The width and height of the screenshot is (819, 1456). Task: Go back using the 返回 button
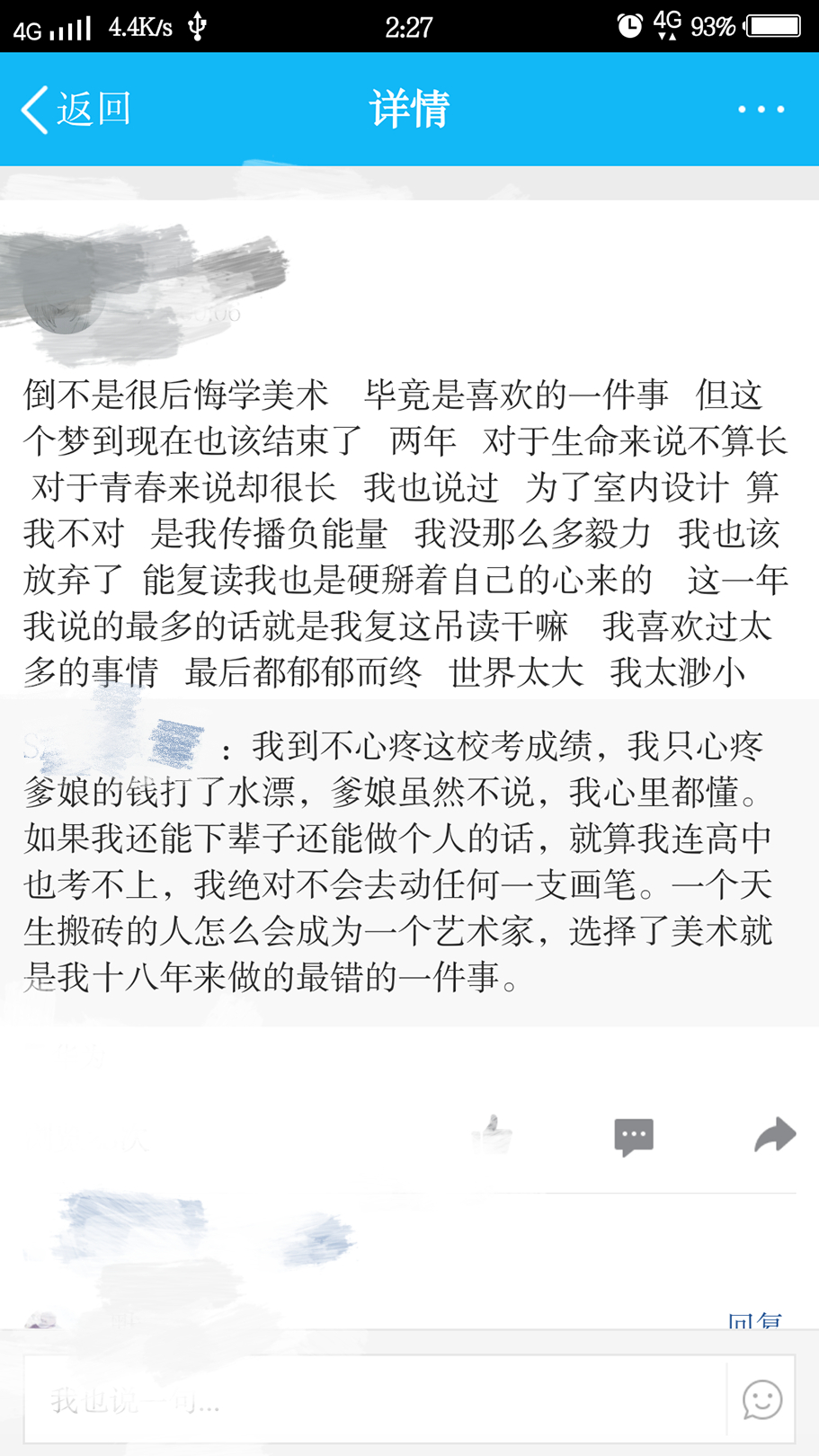(x=76, y=110)
